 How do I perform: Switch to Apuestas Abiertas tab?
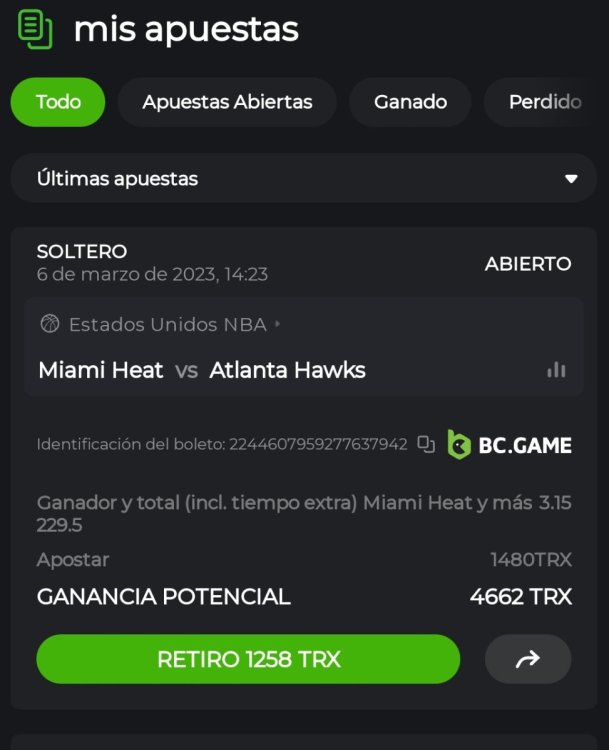(227, 102)
